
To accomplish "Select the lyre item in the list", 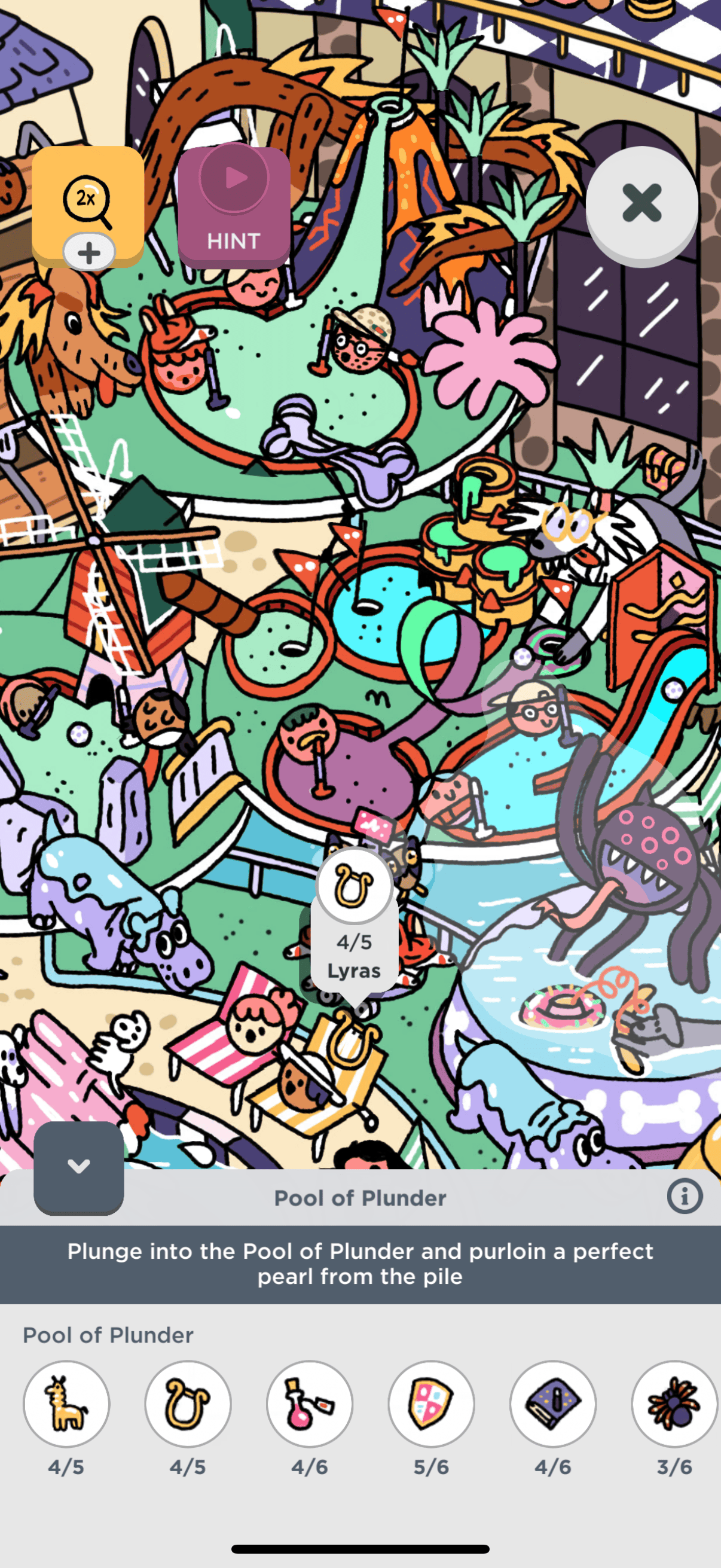I will pyautogui.click(x=188, y=1404).
